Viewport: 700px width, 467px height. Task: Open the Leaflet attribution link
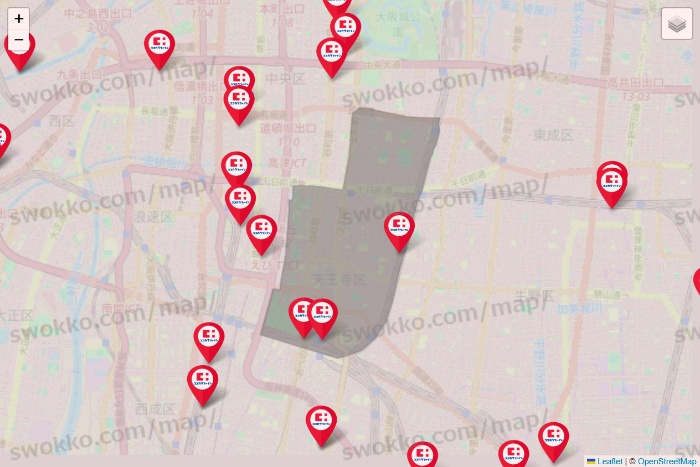(609, 461)
